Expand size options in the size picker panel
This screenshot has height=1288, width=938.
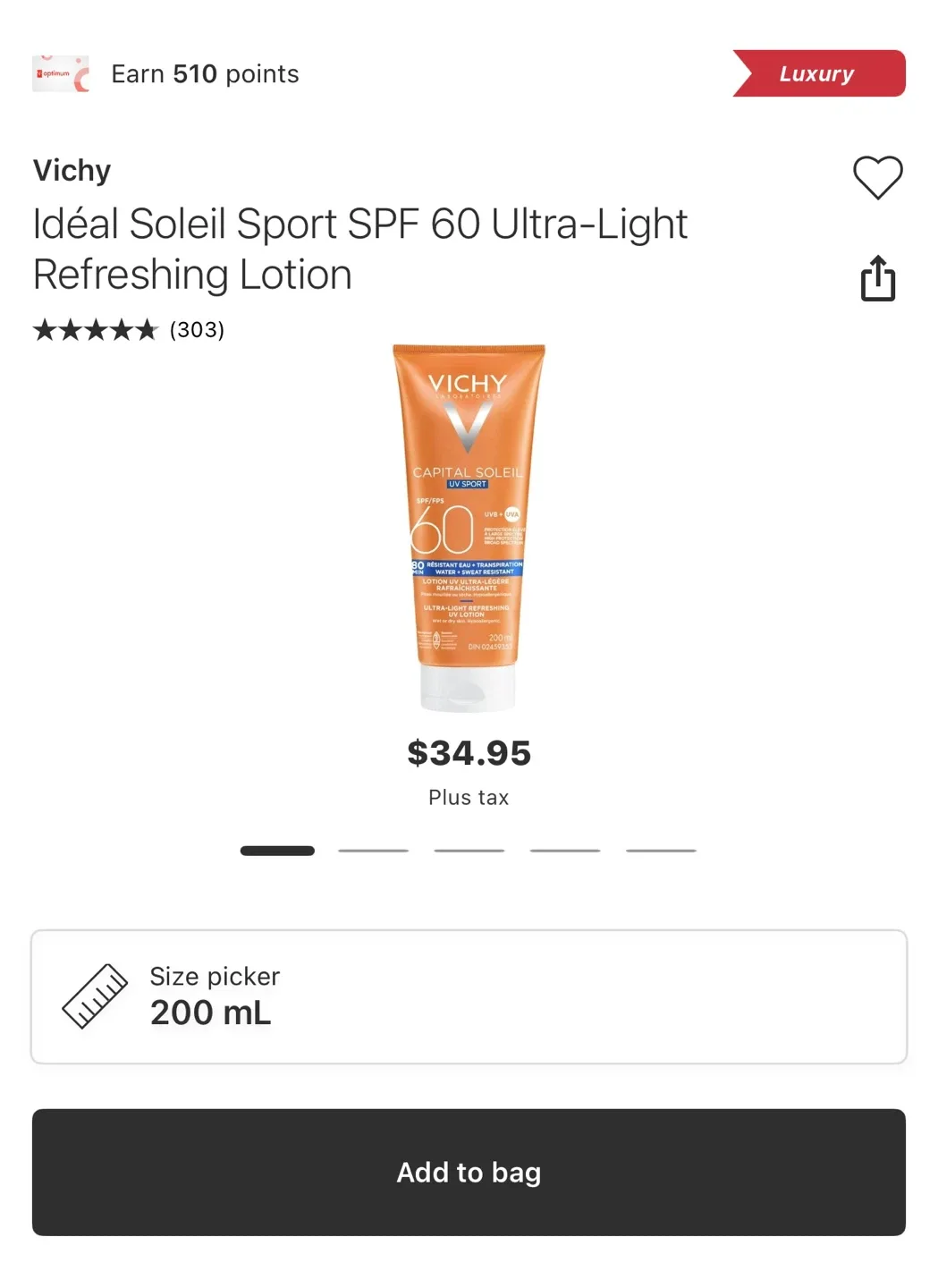point(469,996)
